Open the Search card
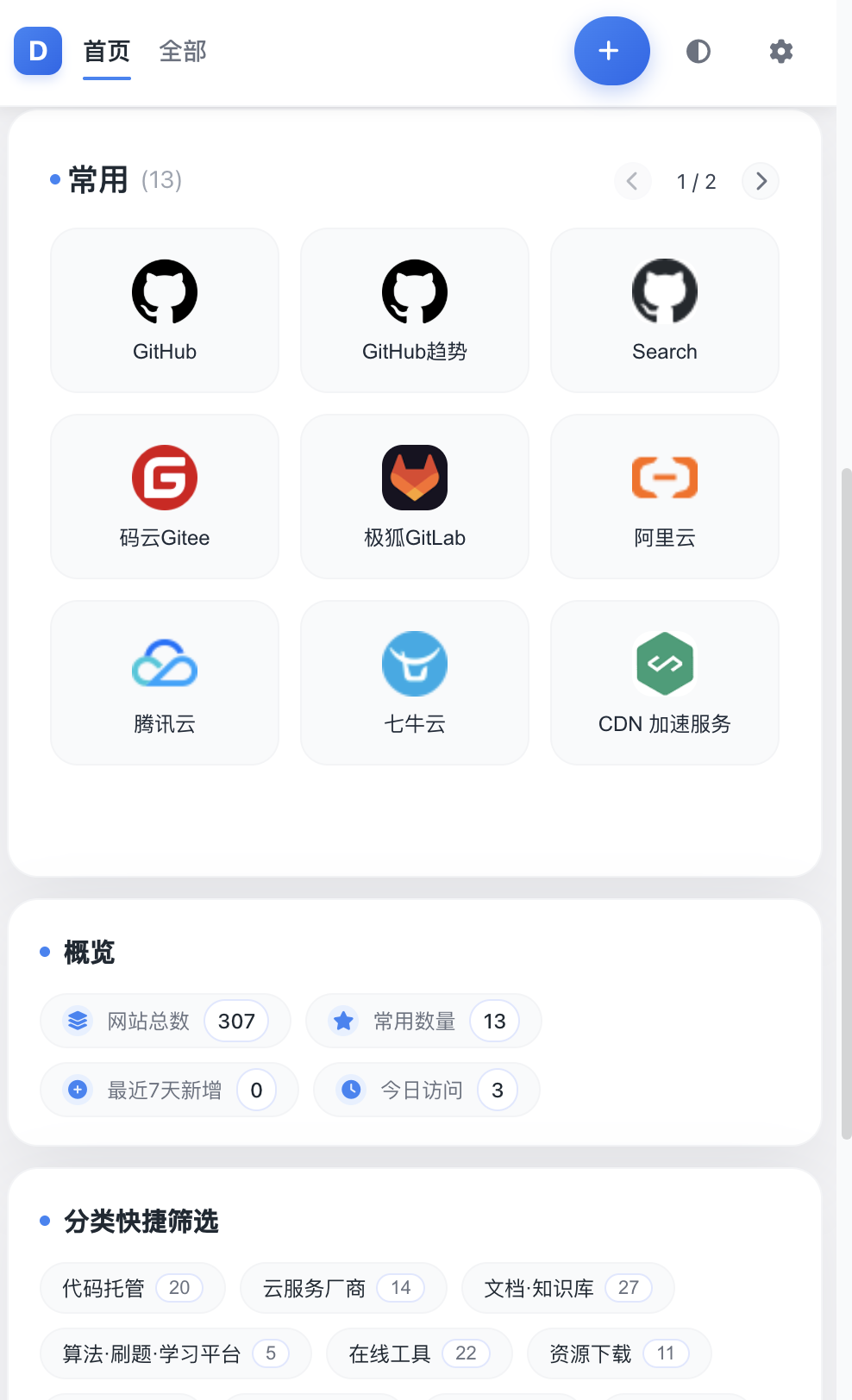The height and width of the screenshot is (1400, 852). pyautogui.click(x=665, y=310)
